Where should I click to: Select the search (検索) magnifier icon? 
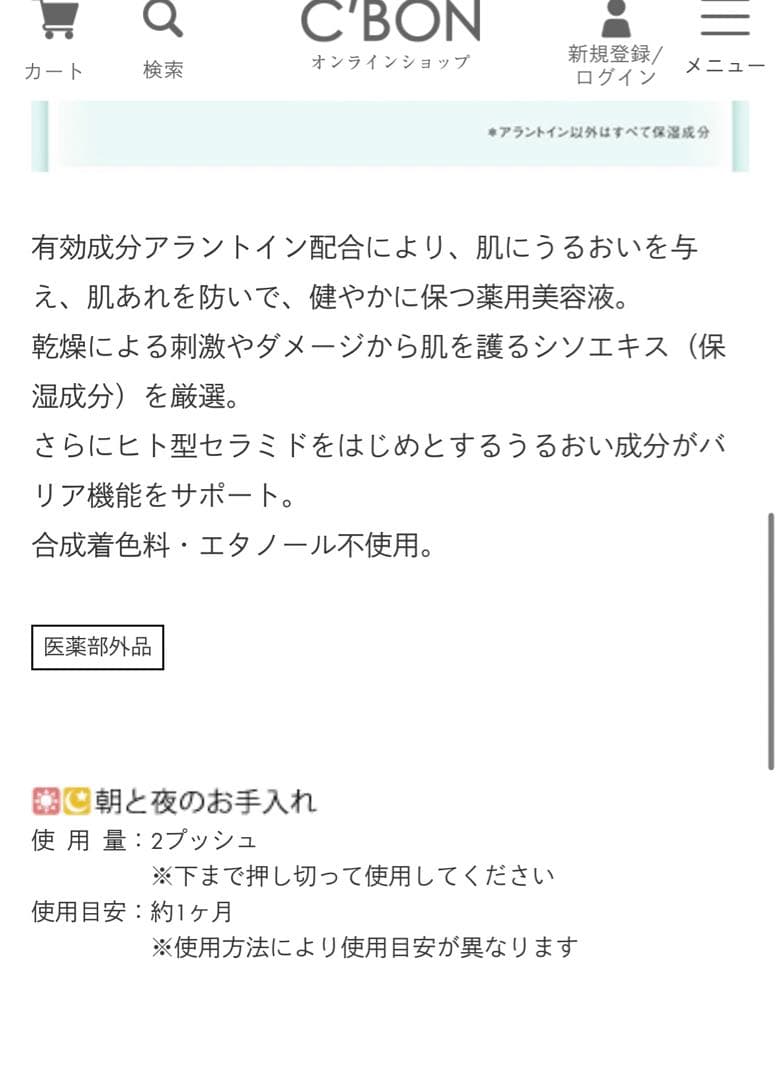(163, 17)
